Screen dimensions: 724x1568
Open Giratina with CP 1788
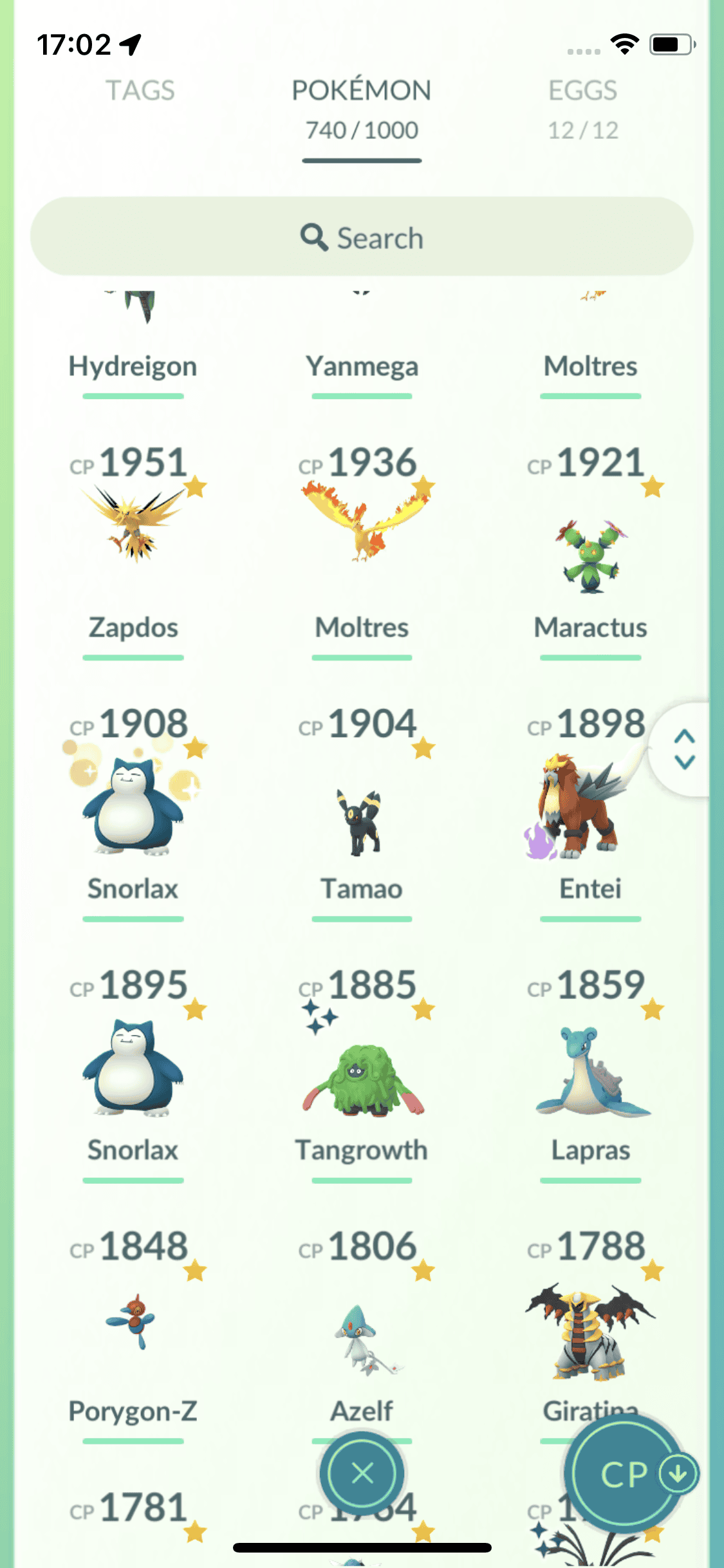[x=590, y=1332]
